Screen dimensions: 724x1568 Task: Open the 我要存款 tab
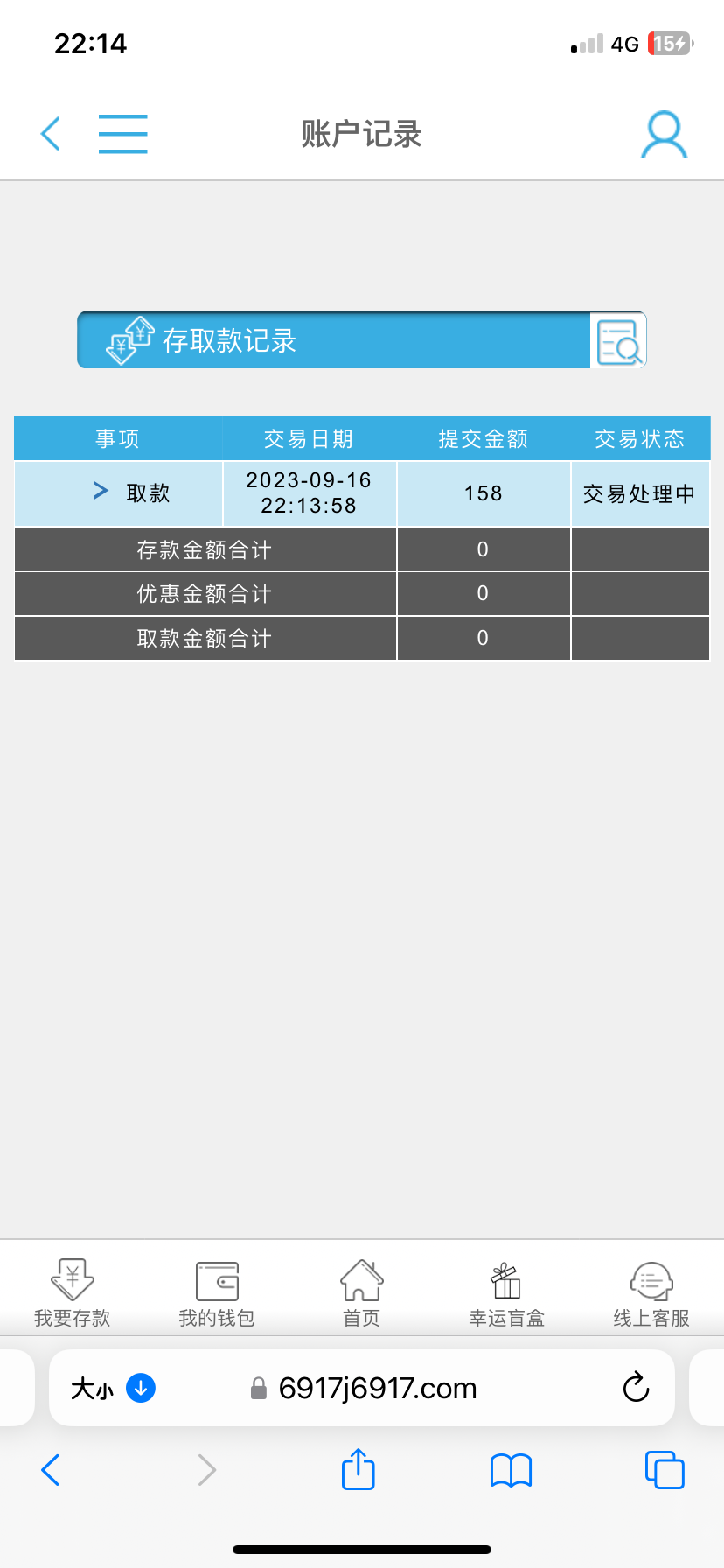pyautogui.click(x=73, y=1293)
